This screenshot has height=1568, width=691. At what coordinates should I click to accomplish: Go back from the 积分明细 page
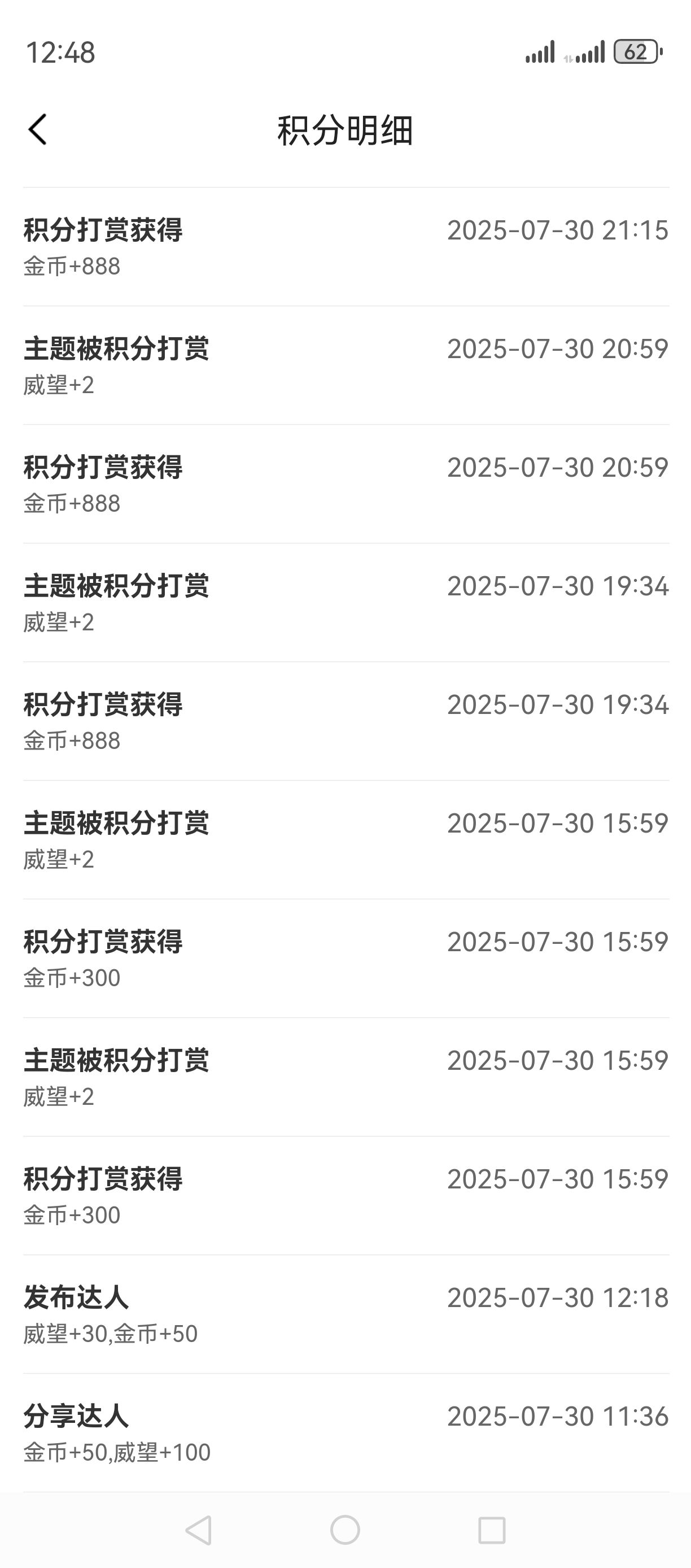point(37,130)
